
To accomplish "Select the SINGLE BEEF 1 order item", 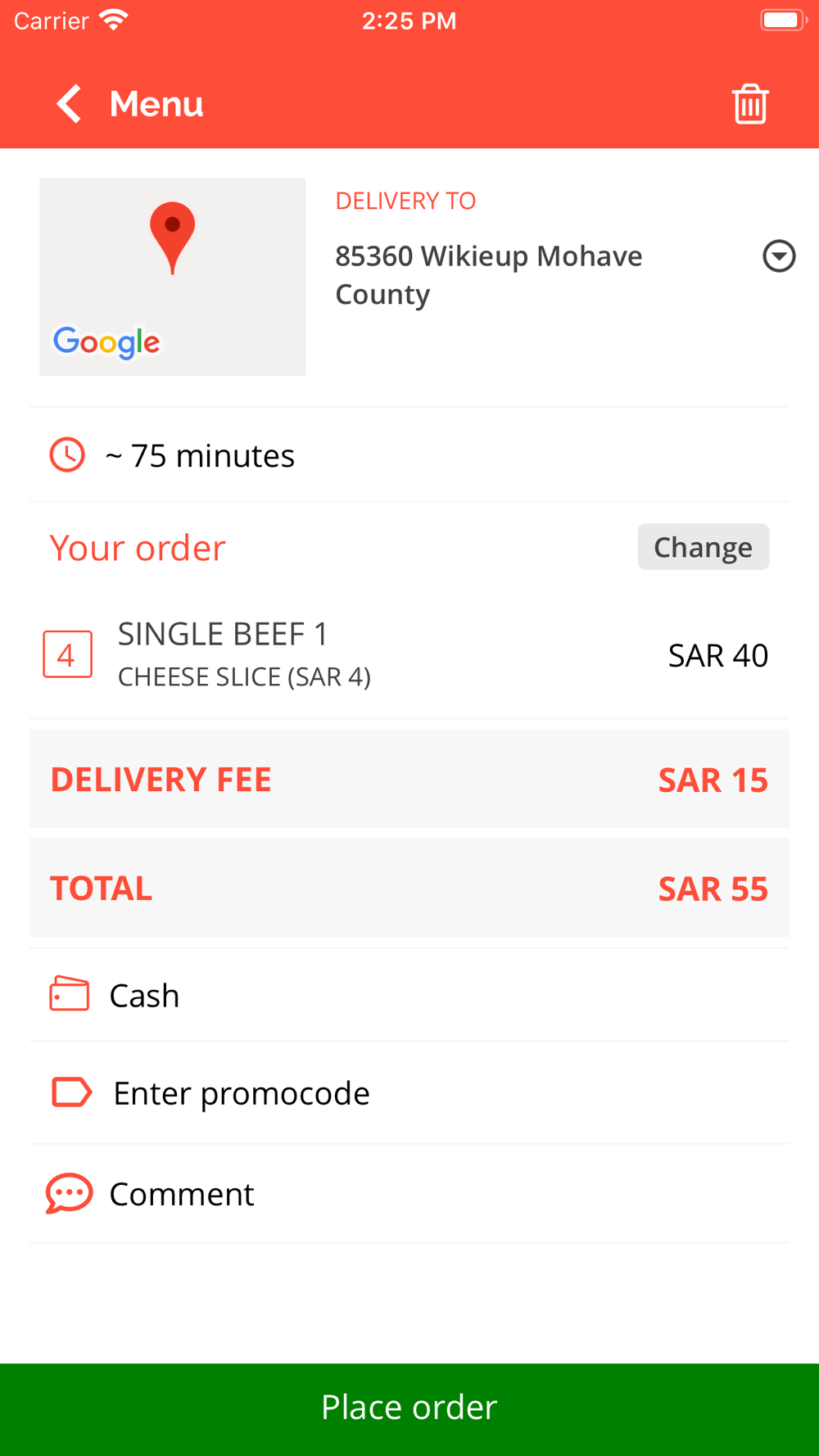I will (409, 655).
